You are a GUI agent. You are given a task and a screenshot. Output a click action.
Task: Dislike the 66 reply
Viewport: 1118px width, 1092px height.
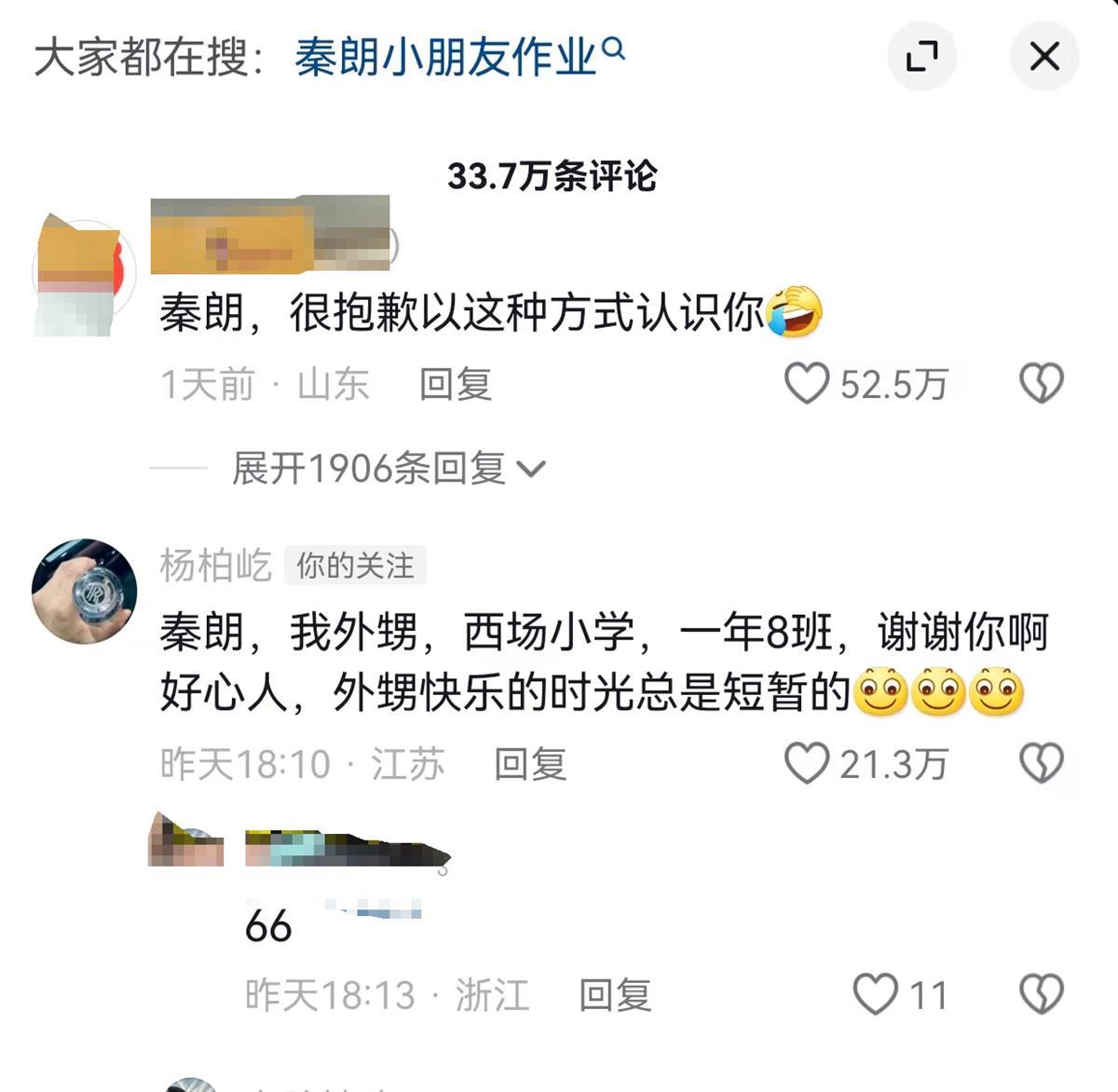[1041, 995]
